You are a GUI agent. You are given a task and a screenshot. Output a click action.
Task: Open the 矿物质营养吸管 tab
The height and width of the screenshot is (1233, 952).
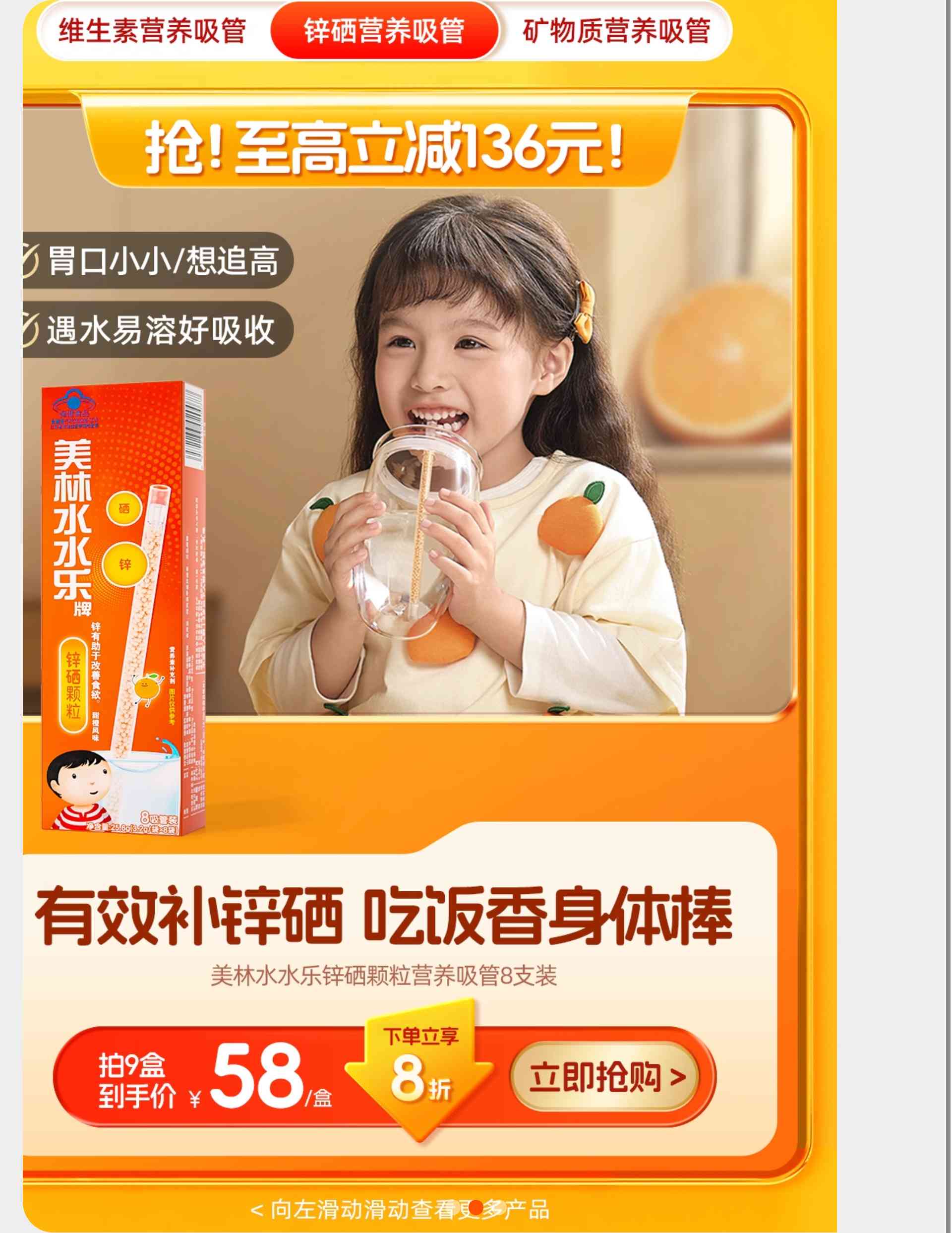click(x=616, y=31)
